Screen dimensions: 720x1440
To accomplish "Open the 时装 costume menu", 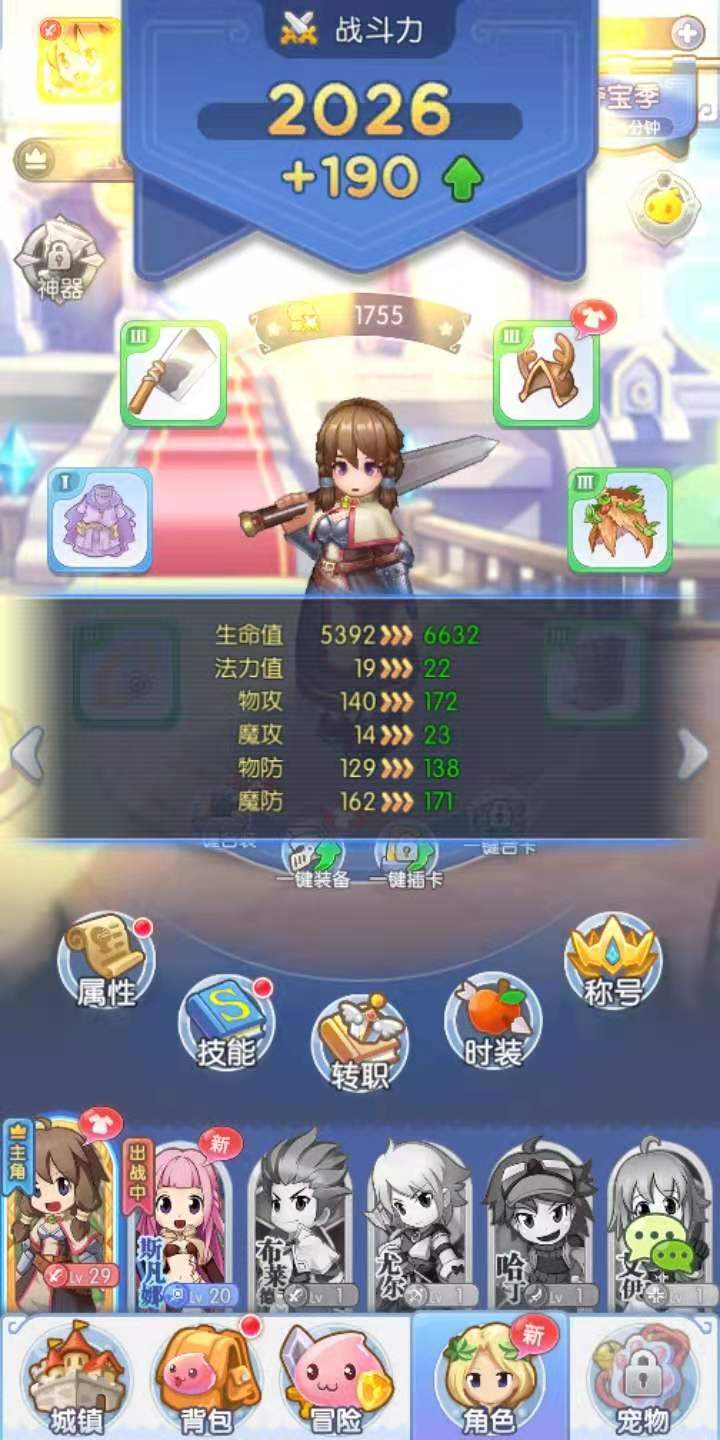I will click(492, 1022).
